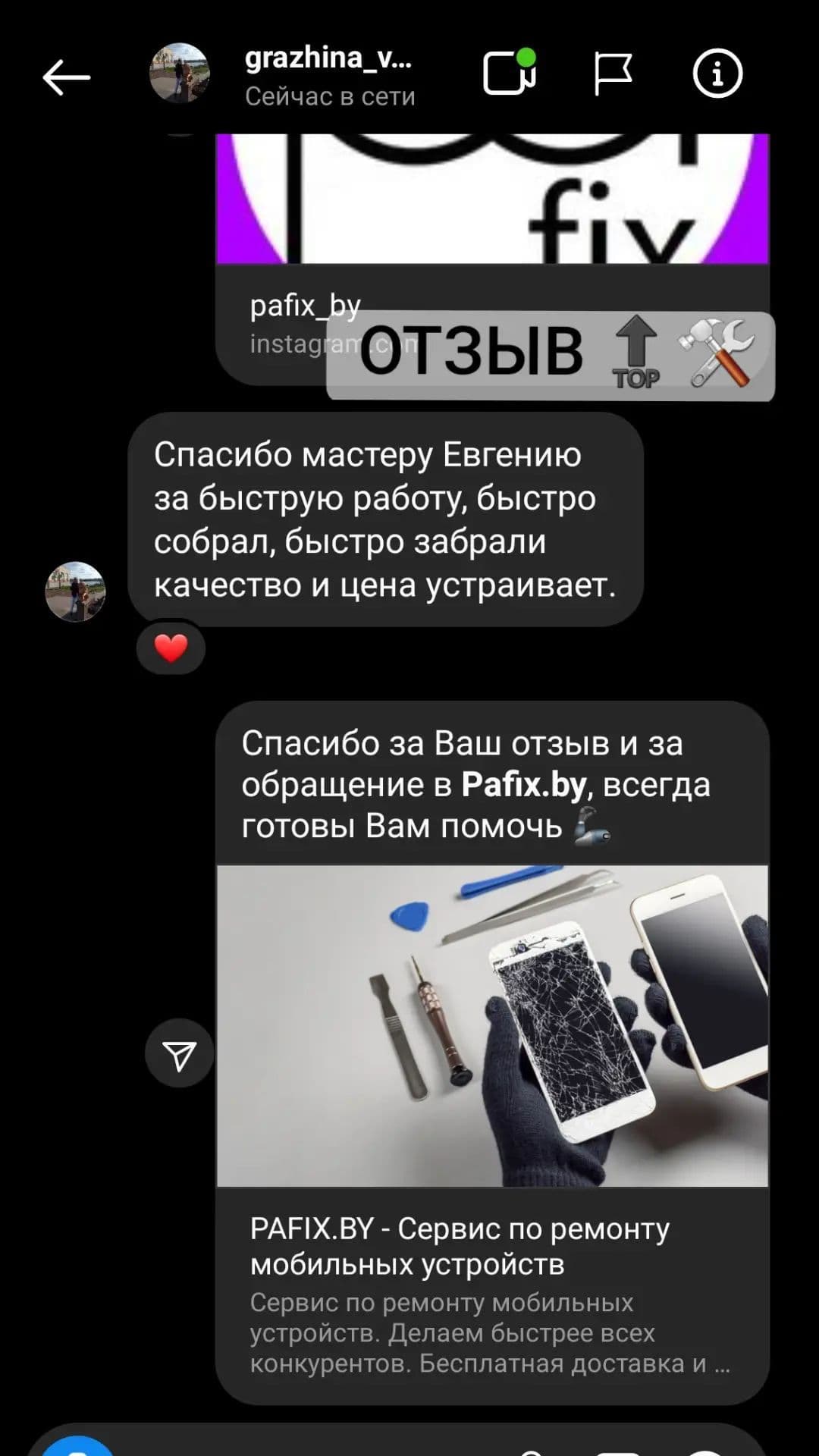Follow the bold Pafix.by link in the reply
Screen dimensions: 819x1456
tap(524, 785)
